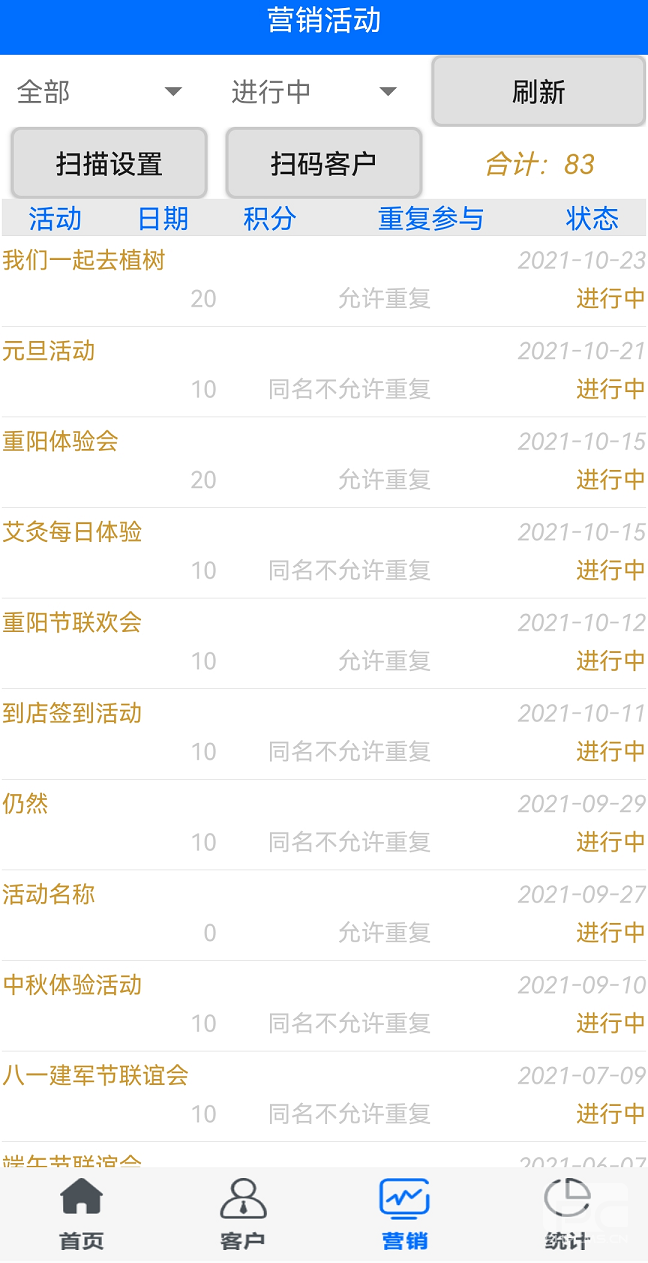
Task: Switch to the 统计 statistics tab
Action: 566,1214
